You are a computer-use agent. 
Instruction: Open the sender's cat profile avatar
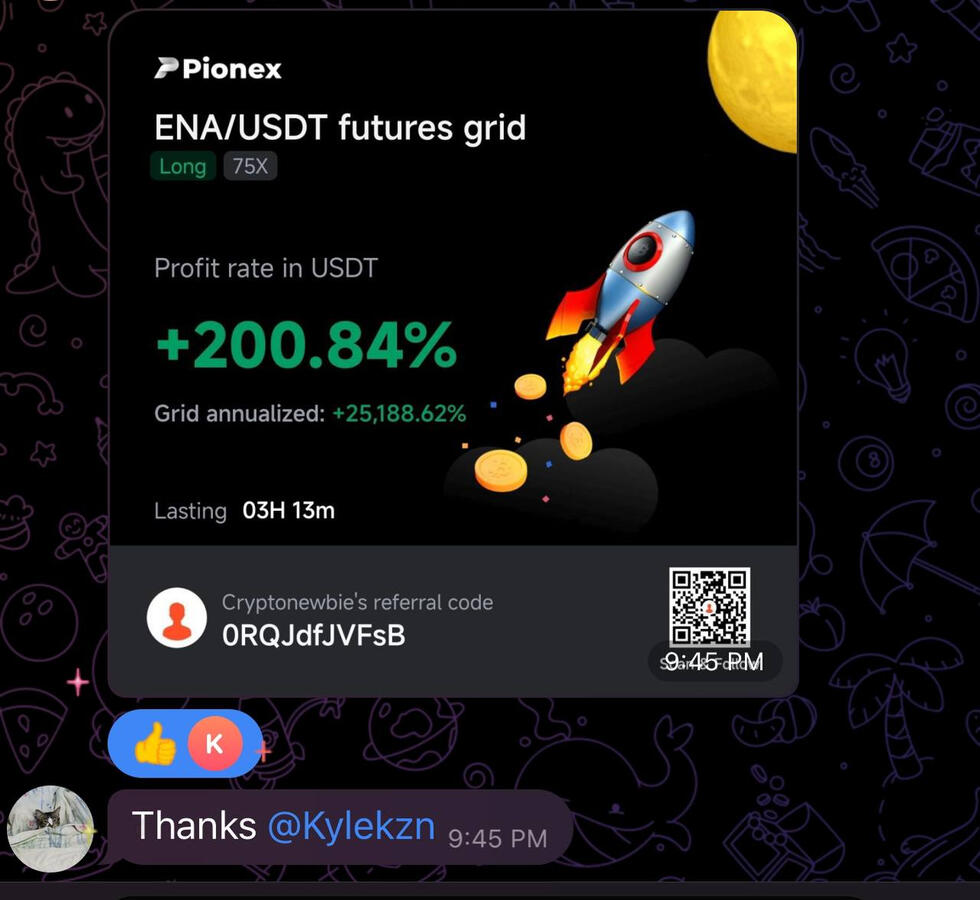click(x=50, y=829)
